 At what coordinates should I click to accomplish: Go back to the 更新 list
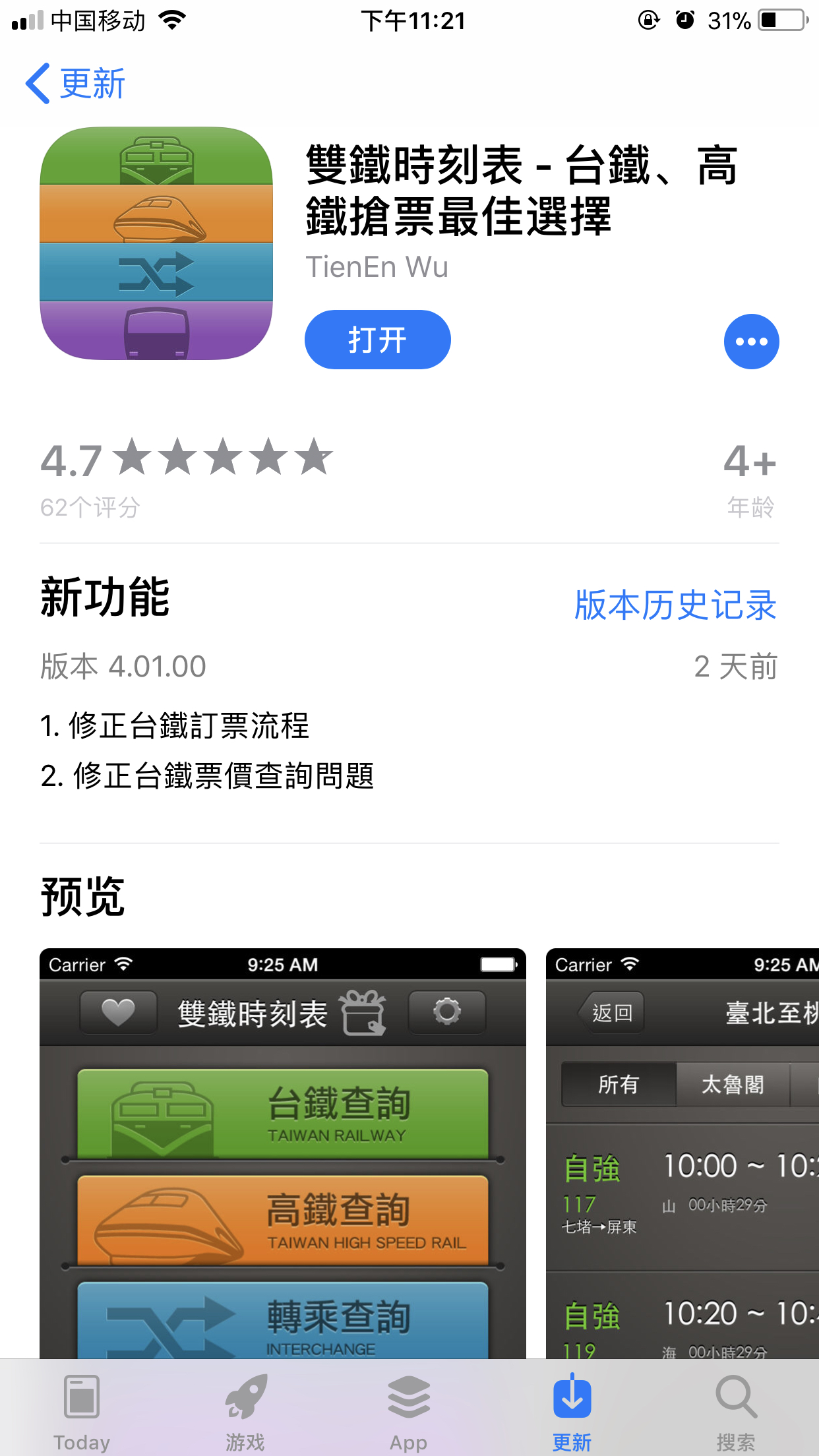[x=75, y=84]
